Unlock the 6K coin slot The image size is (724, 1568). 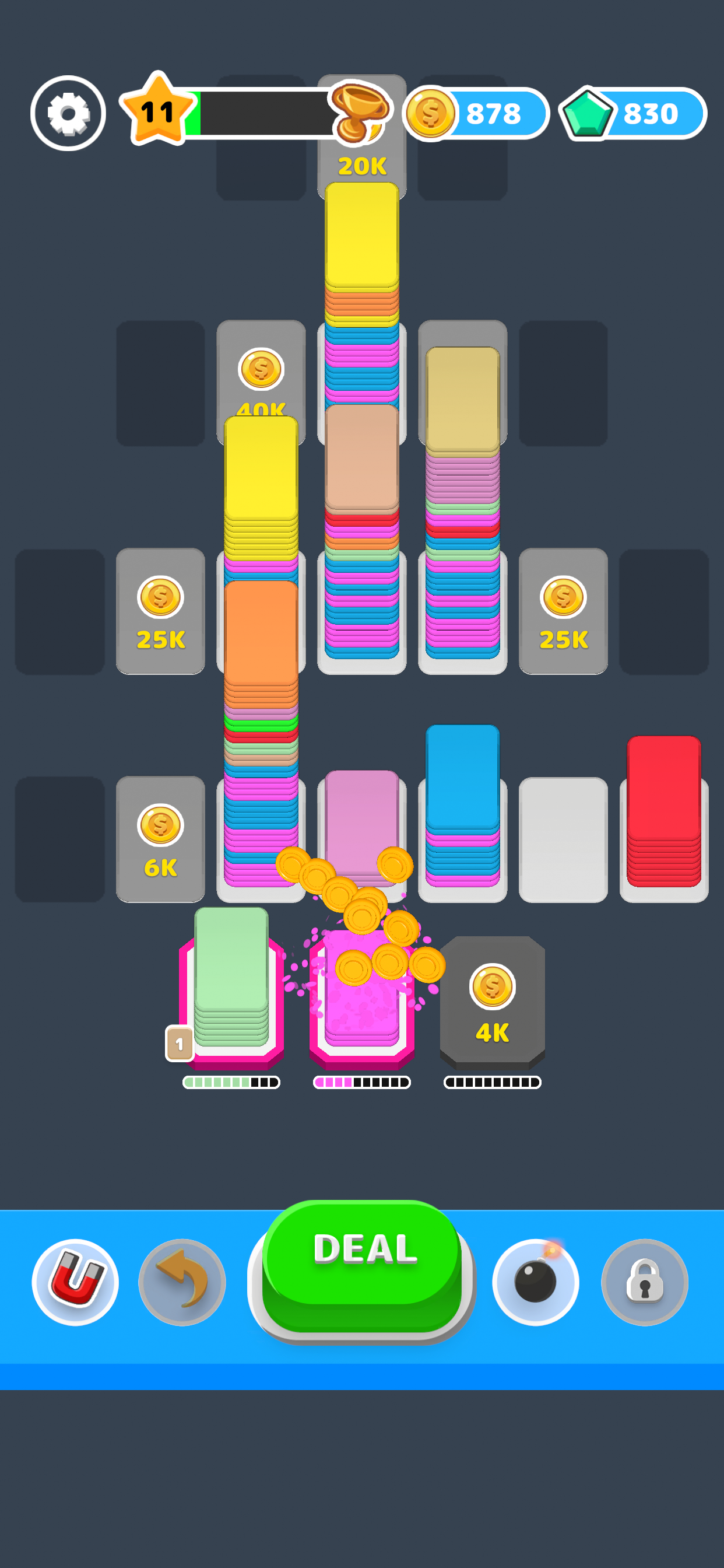(x=161, y=840)
